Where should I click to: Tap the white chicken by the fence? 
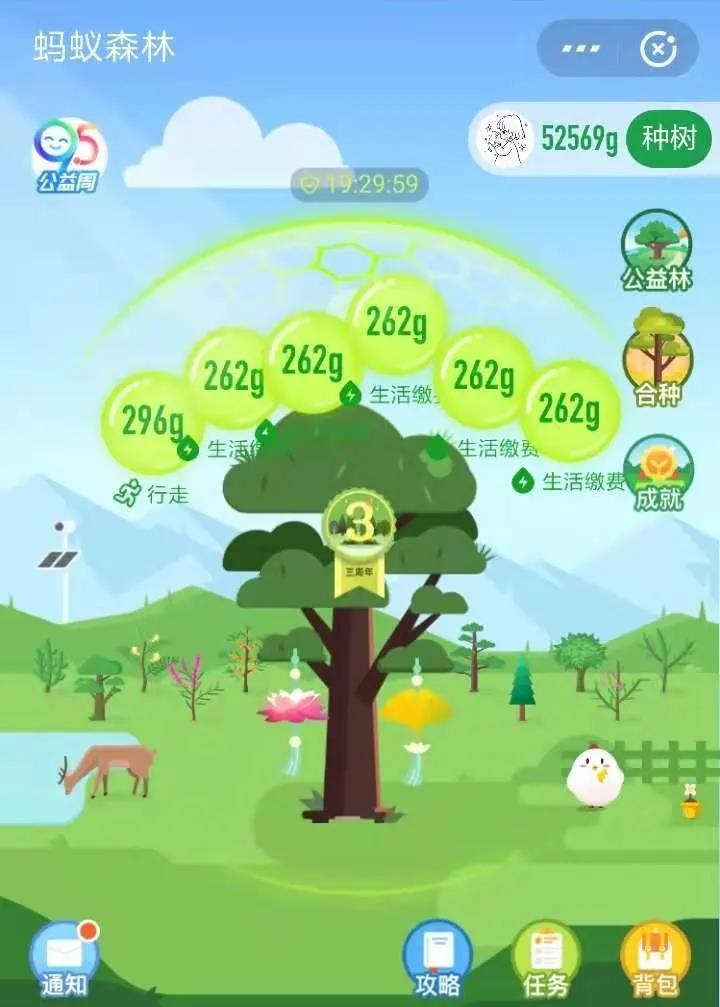[595, 777]
